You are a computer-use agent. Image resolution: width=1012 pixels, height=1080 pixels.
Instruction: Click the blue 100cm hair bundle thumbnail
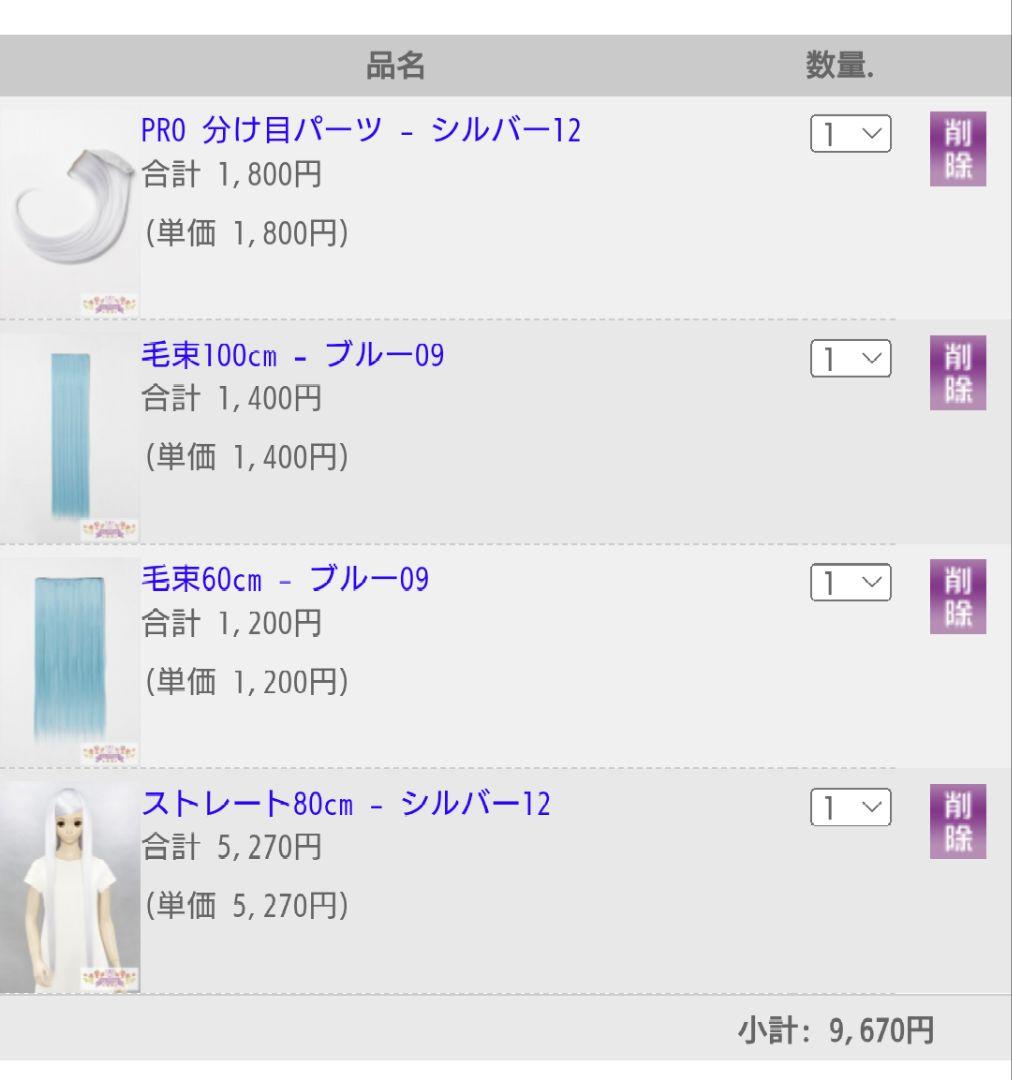67,432
